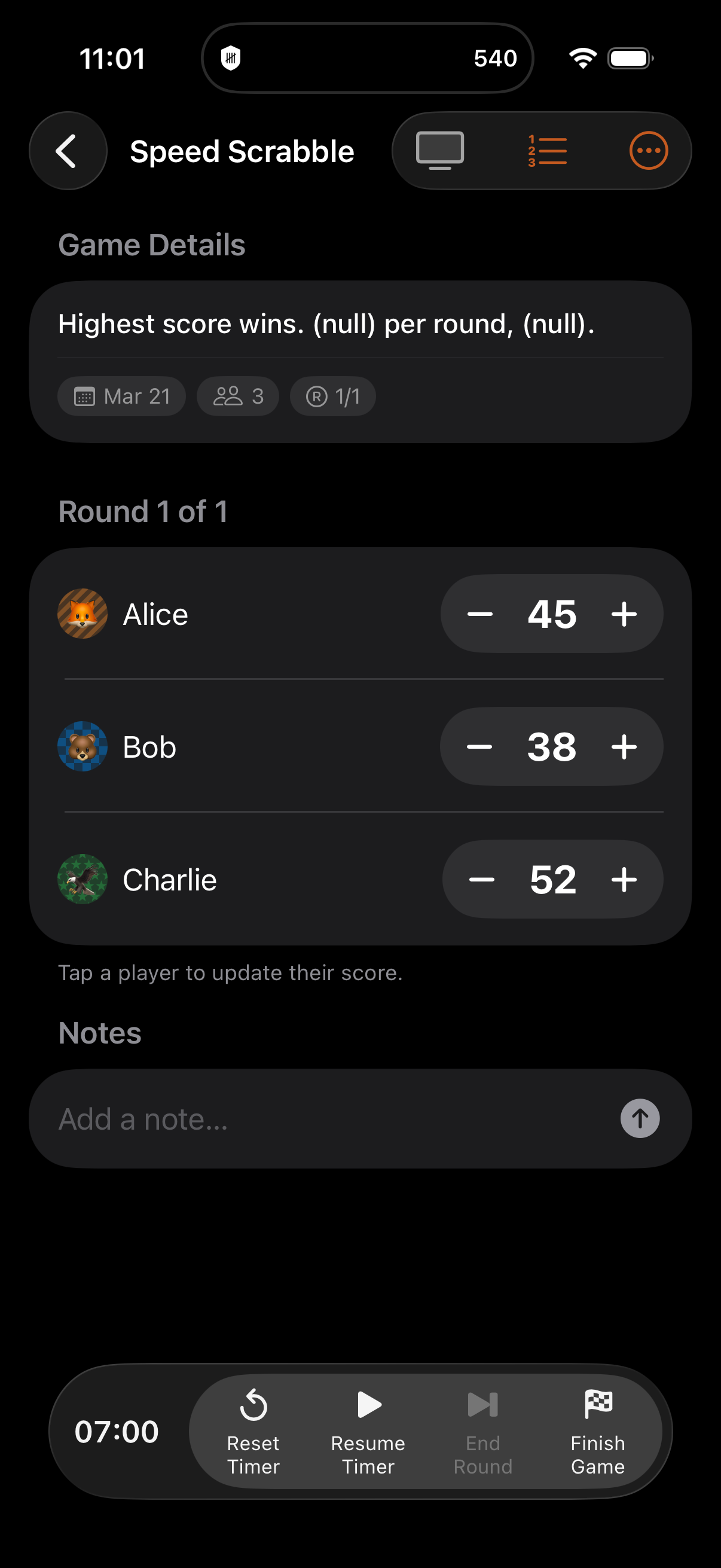Tap Bob's bear avatar

(83, 746)
